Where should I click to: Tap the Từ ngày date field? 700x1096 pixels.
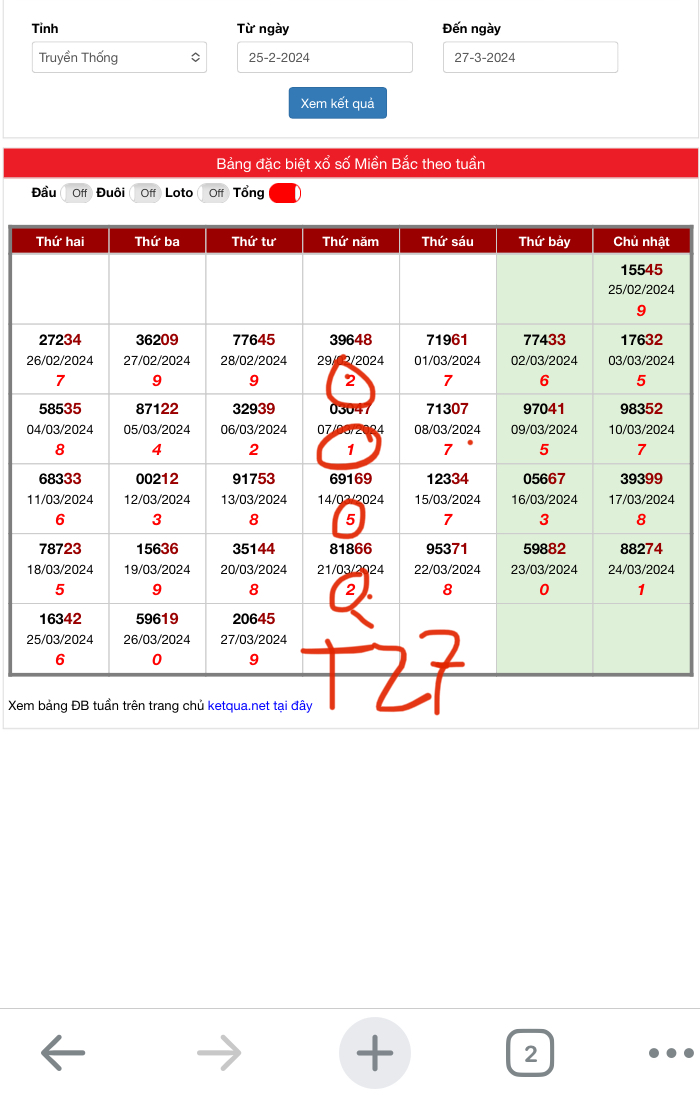pyautogui.click(x=324, y=58)
